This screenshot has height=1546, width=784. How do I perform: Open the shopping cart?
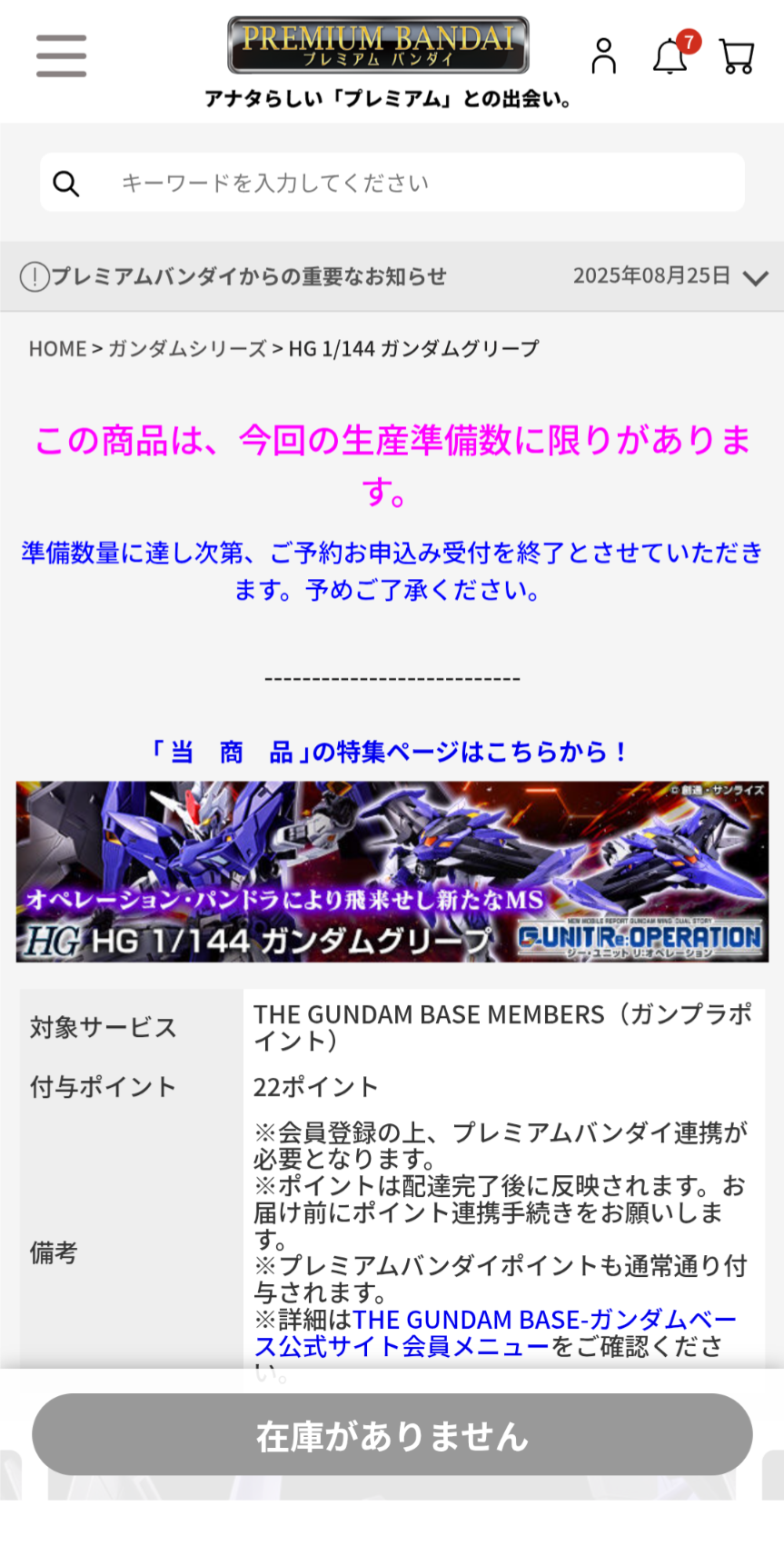point(736,56)
